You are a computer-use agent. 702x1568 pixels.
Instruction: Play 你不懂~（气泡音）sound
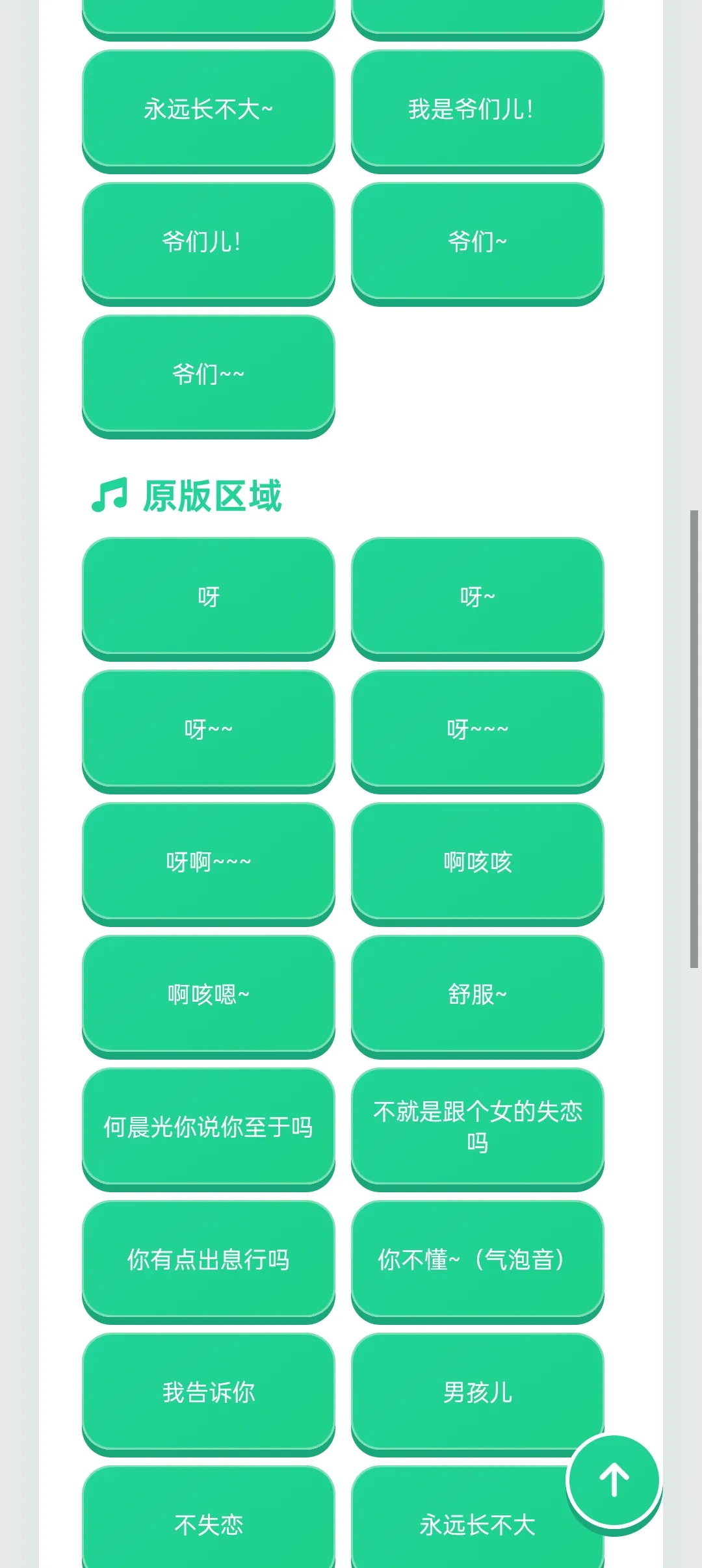pyautogui.click(x=478, y=1261)
